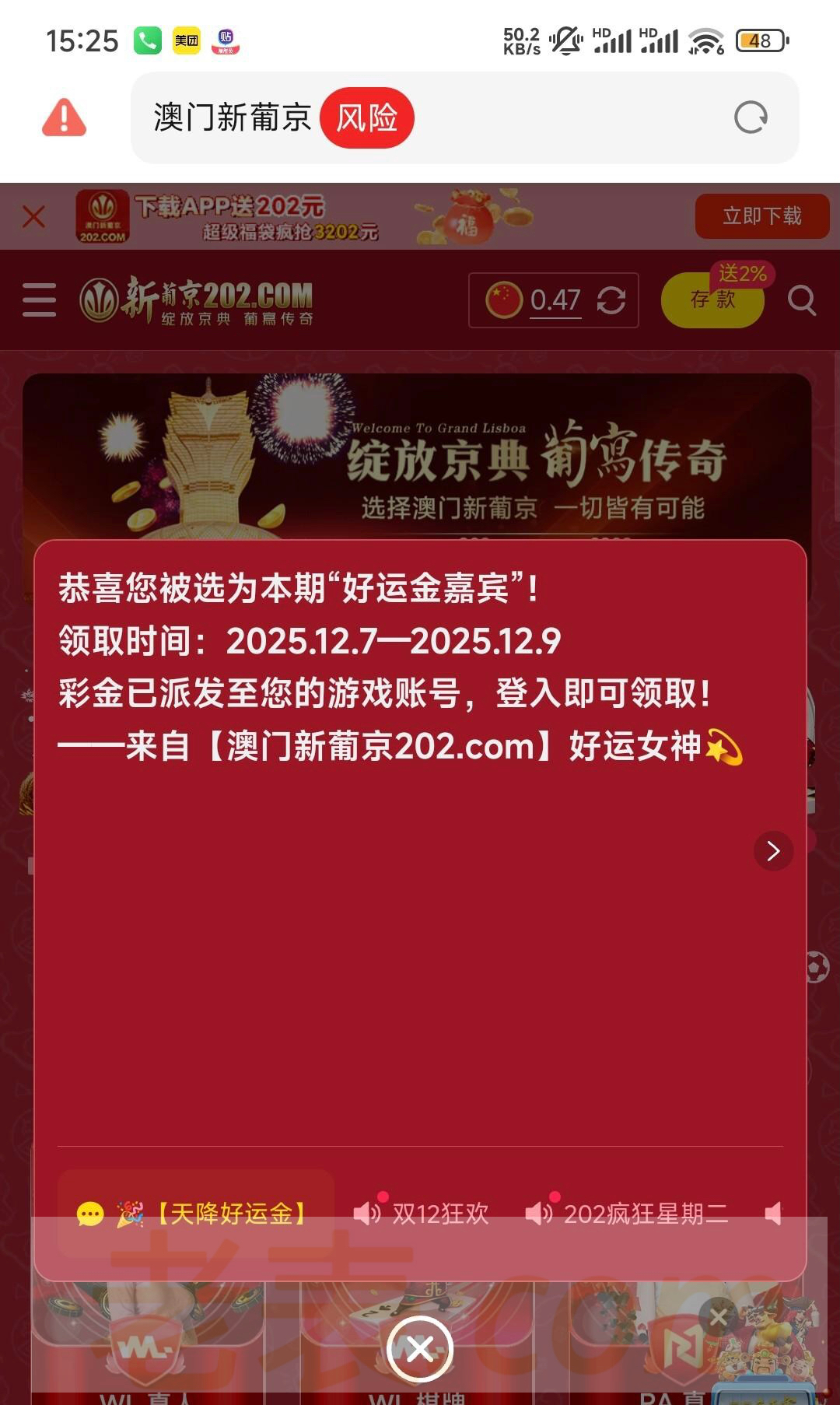Reload the page with the refresh icon
The image size is (840, 1405).
pos(751,117)
